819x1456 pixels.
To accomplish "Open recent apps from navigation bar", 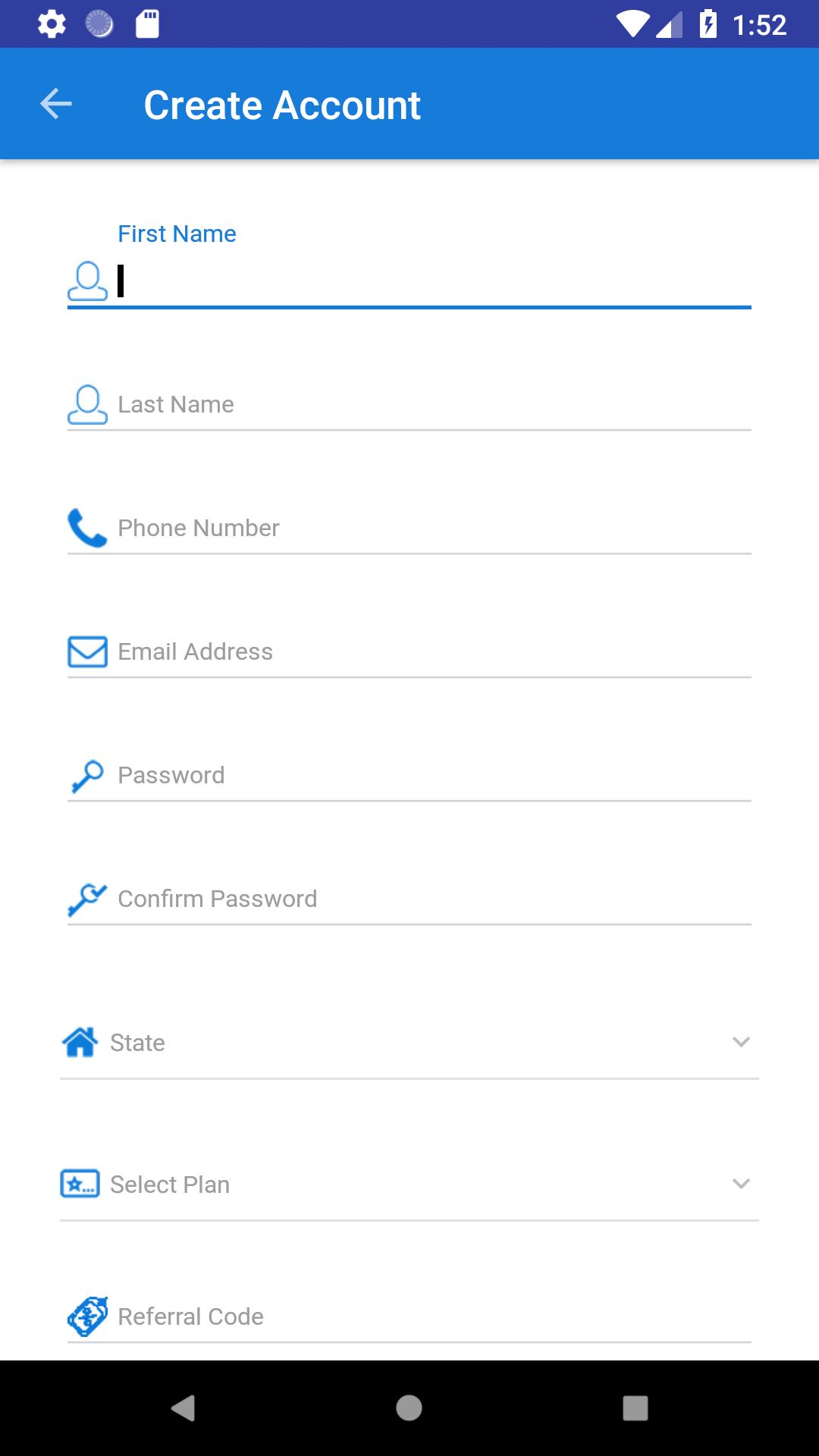I will click(x=635, y=1408).
